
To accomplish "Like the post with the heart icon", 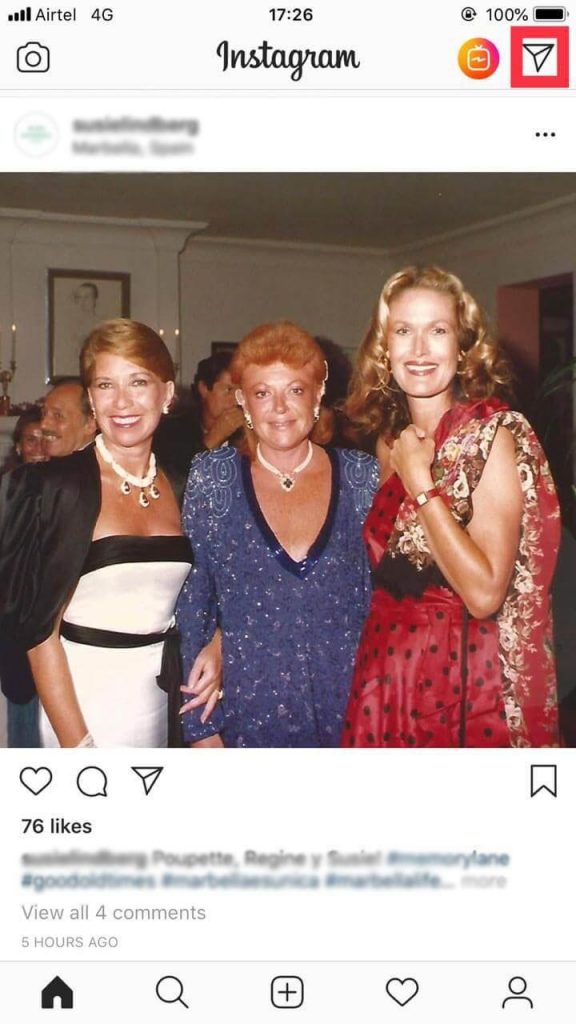I will tap(36, 781).
